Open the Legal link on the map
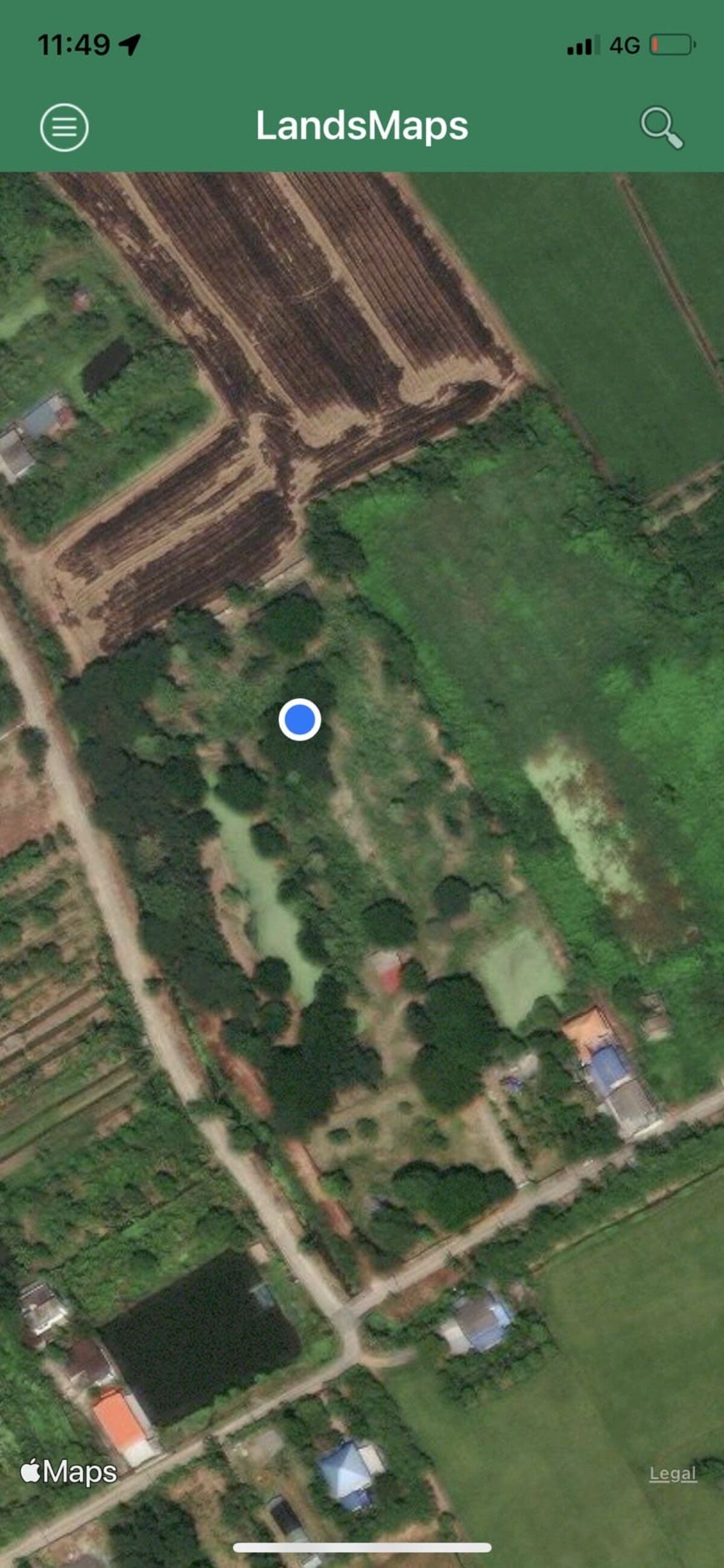 pos(672,1474)
